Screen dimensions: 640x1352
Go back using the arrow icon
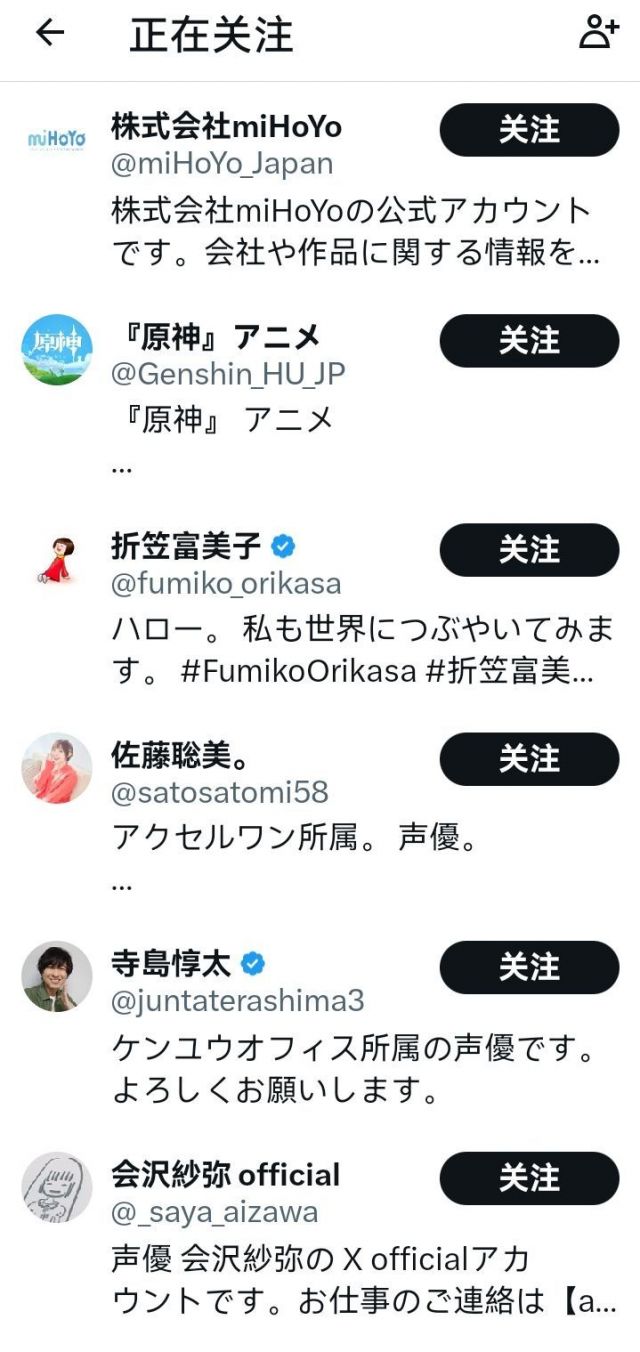click(49, 33)
